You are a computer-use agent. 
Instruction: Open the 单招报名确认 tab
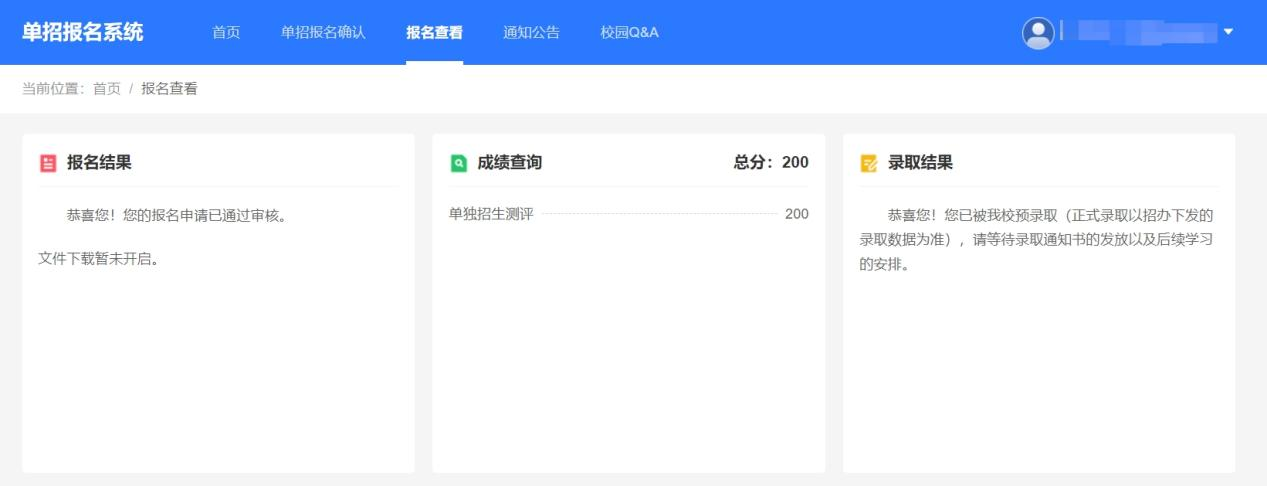[x=323, y=32]
